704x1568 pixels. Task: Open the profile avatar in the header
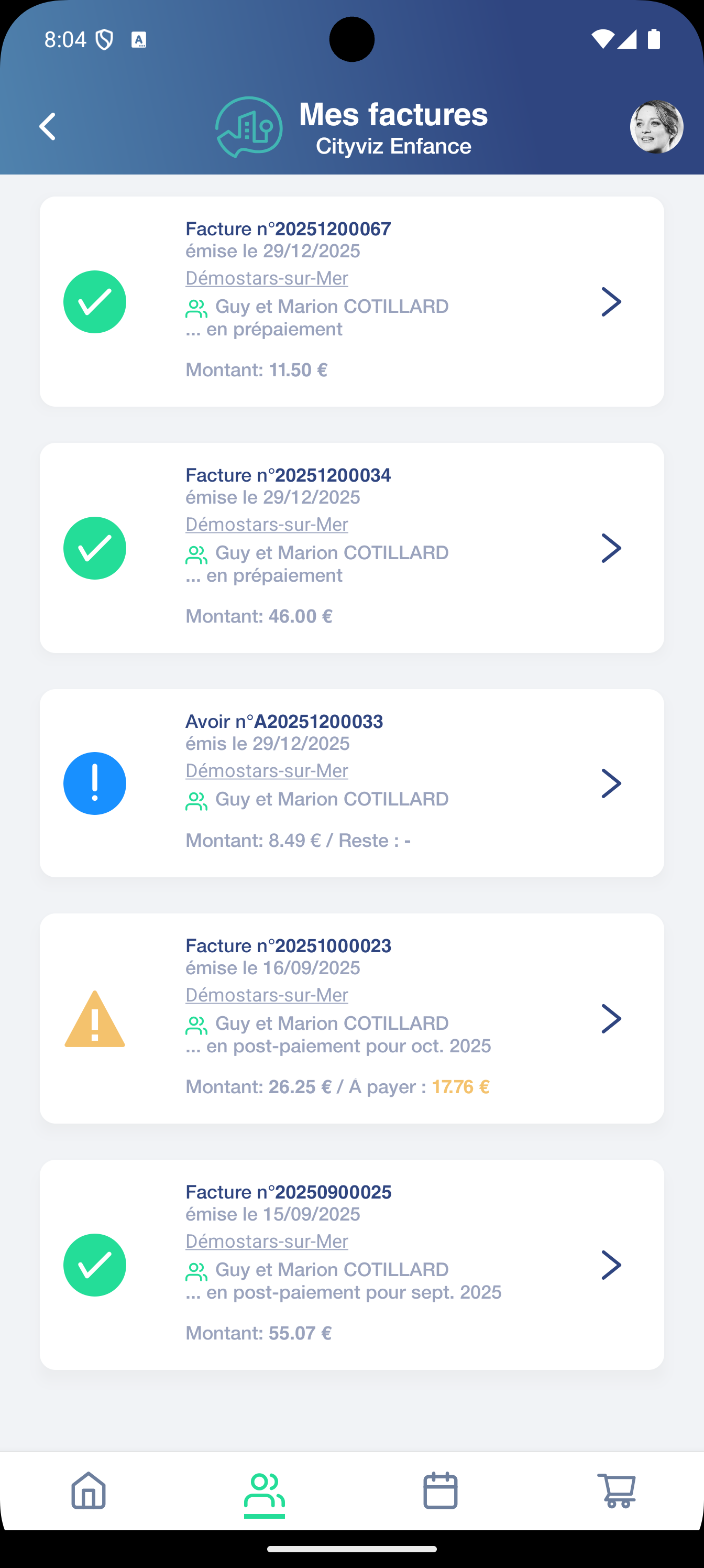(x=656, y=127)
